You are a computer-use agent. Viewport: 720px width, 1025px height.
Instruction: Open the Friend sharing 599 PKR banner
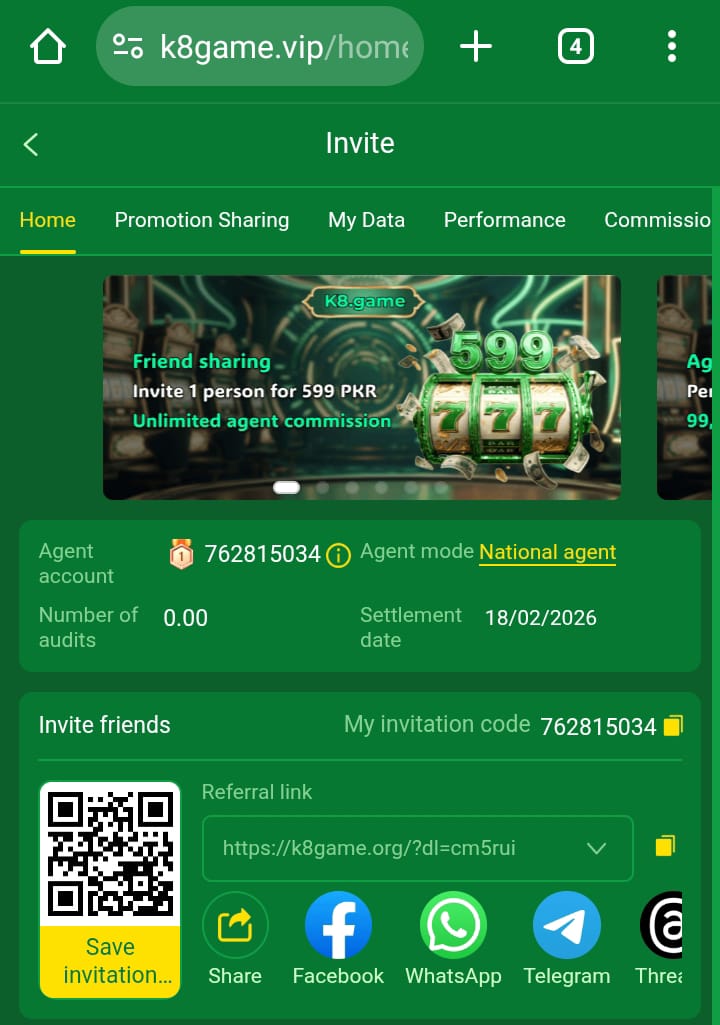coord(361,387)
